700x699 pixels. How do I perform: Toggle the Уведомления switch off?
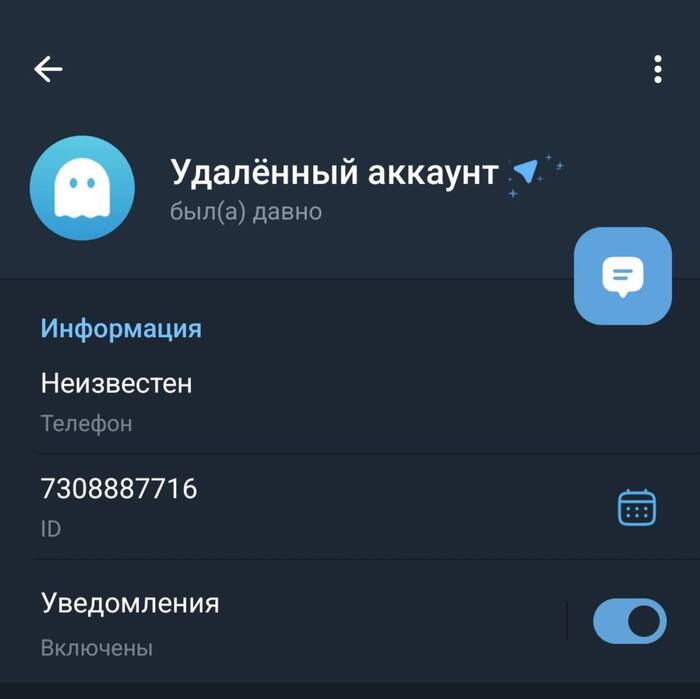[x=629, y=621]
